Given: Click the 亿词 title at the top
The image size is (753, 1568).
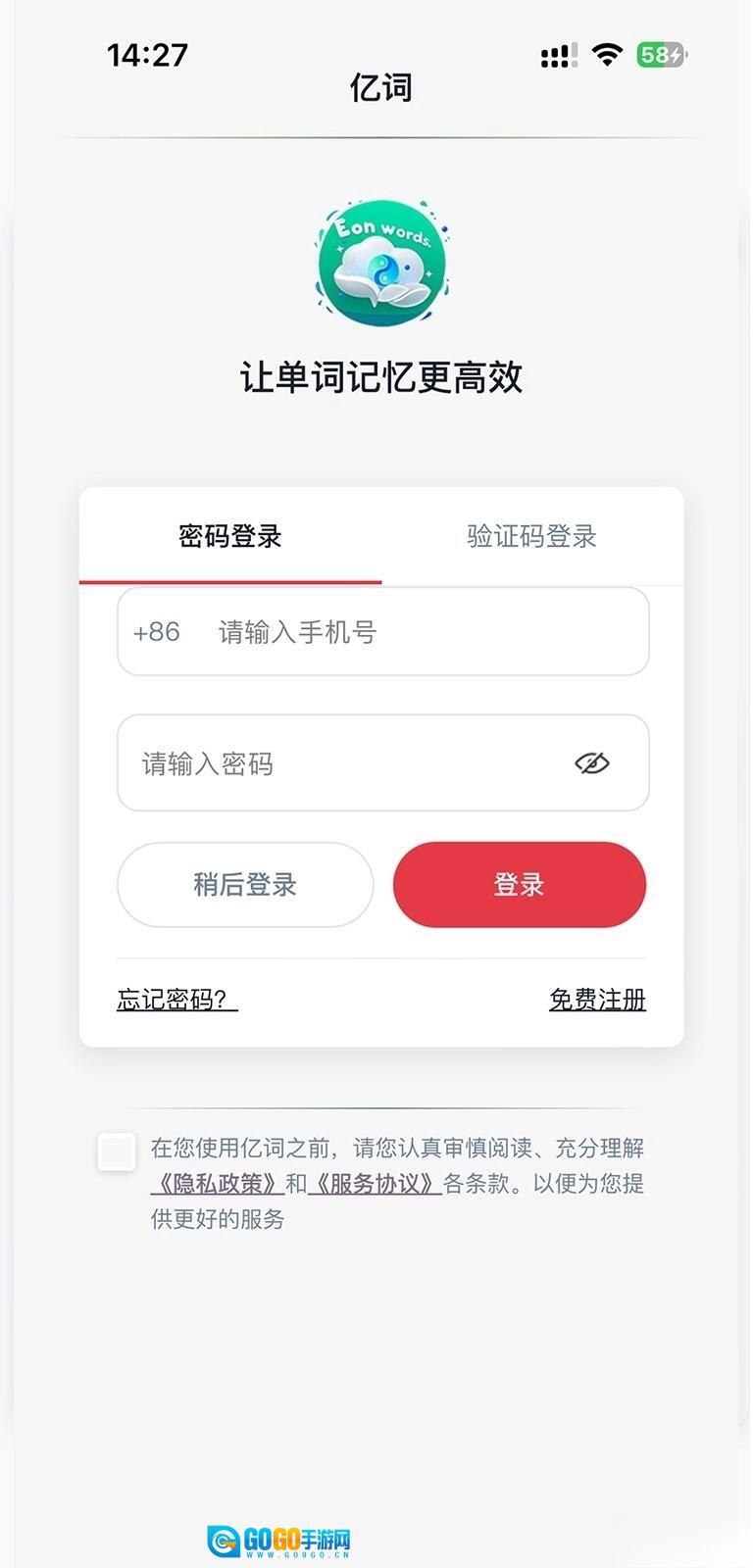Looking at the screenshot, I should tap(382, 88).
